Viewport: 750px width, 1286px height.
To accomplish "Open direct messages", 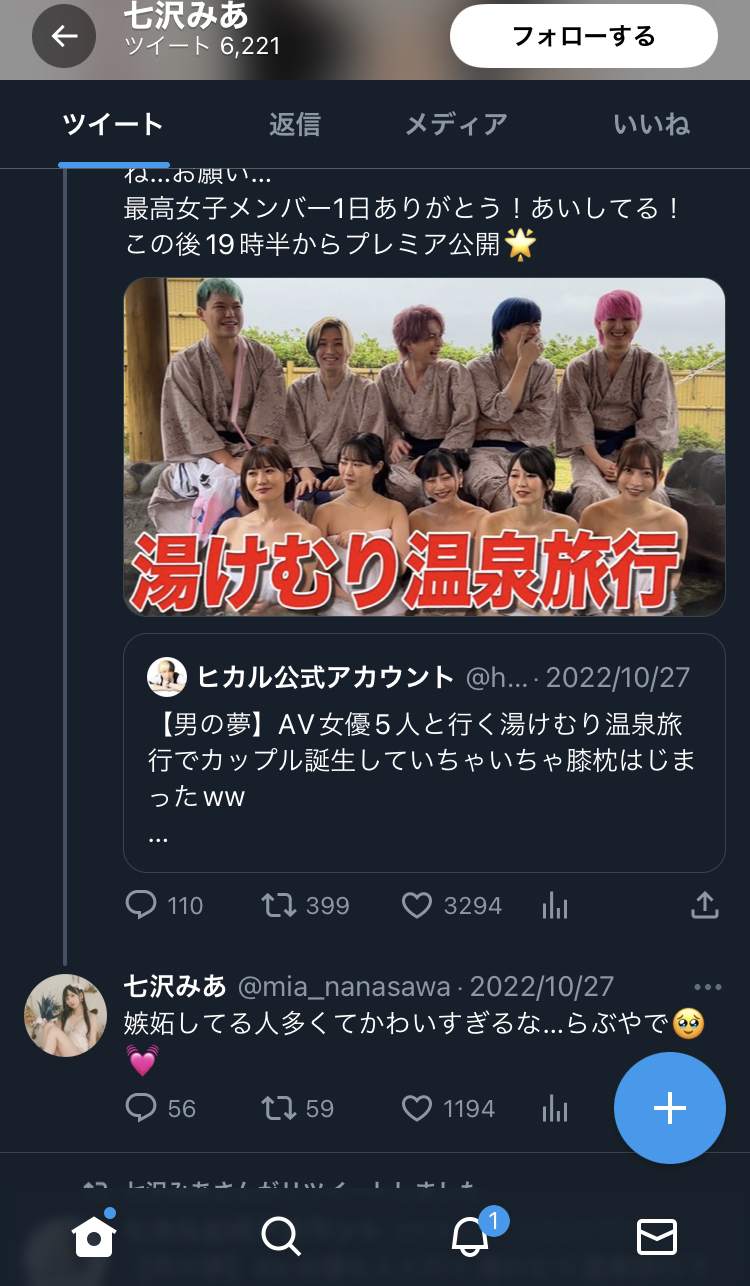I will click(x=657, y=1237).
